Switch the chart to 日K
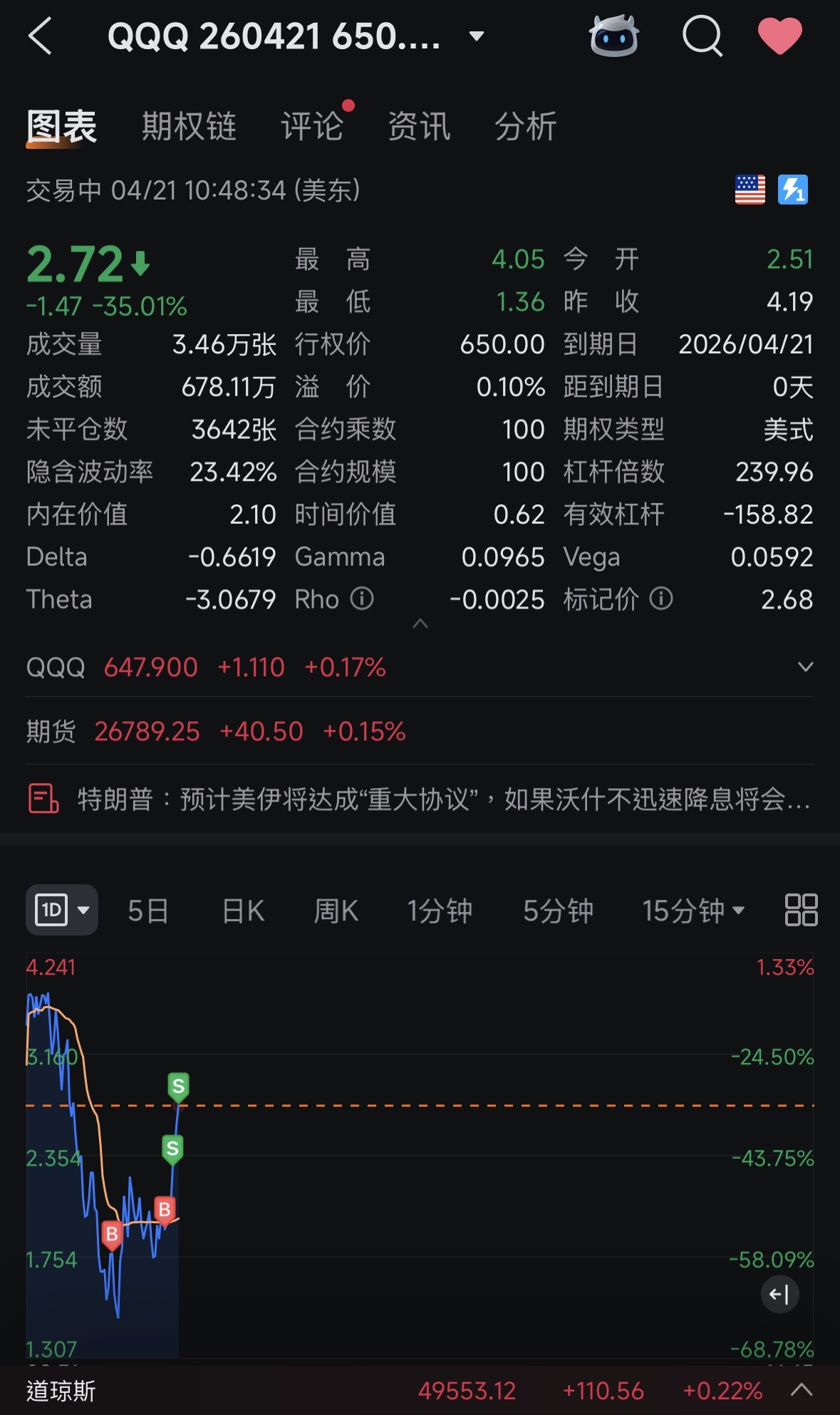This screenshot has width=840, height=1415. tap(243, 911)
